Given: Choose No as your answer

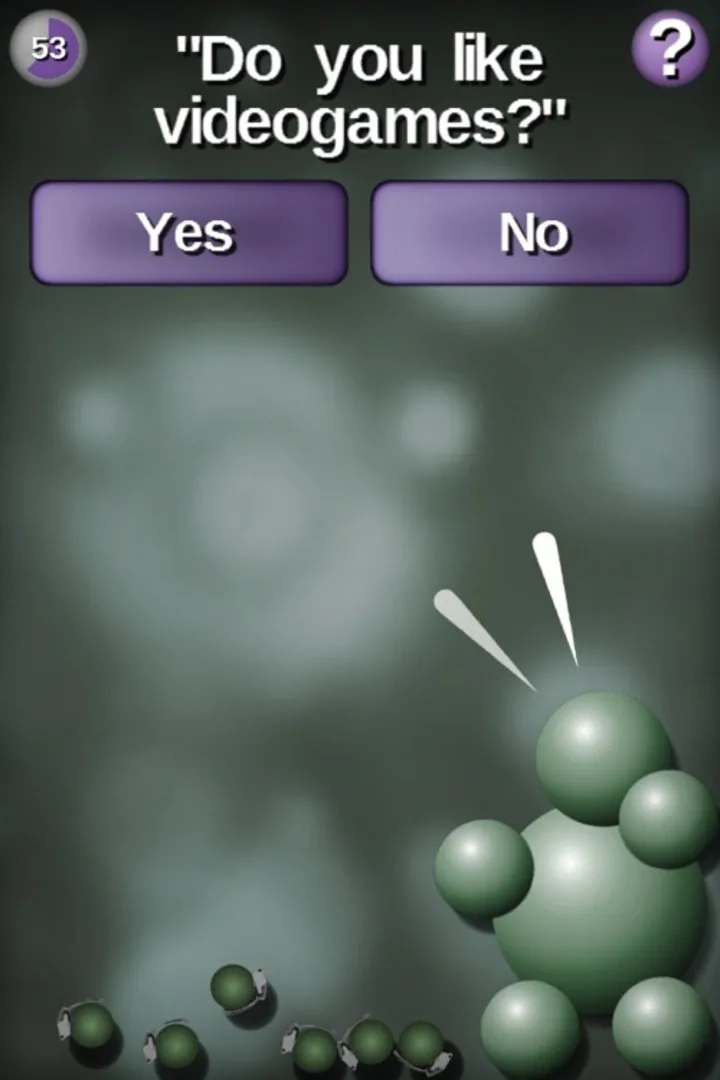Looking at the screenshot, I should coord(530,233).
